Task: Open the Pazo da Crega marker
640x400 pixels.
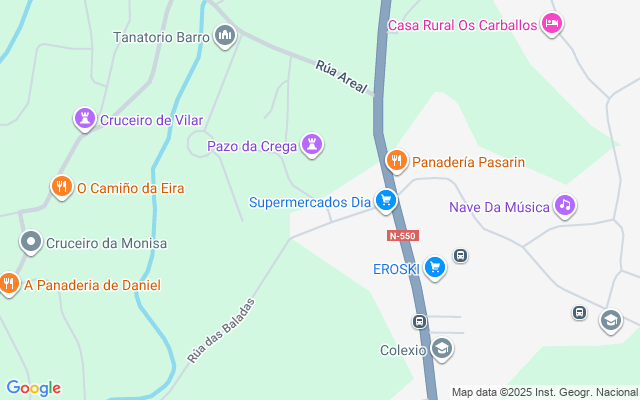Action: click(313, 146)
